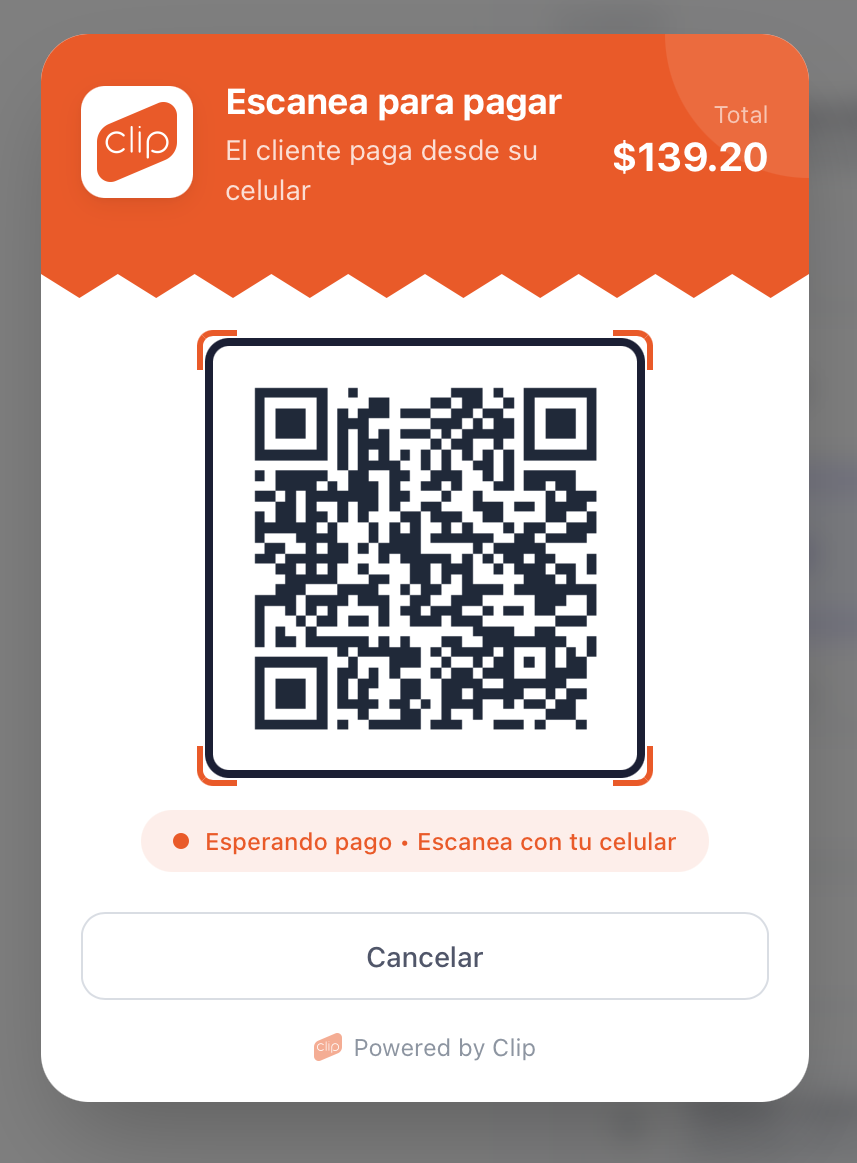Click the Escanea para pagar heading

click(x=393, y=102)
